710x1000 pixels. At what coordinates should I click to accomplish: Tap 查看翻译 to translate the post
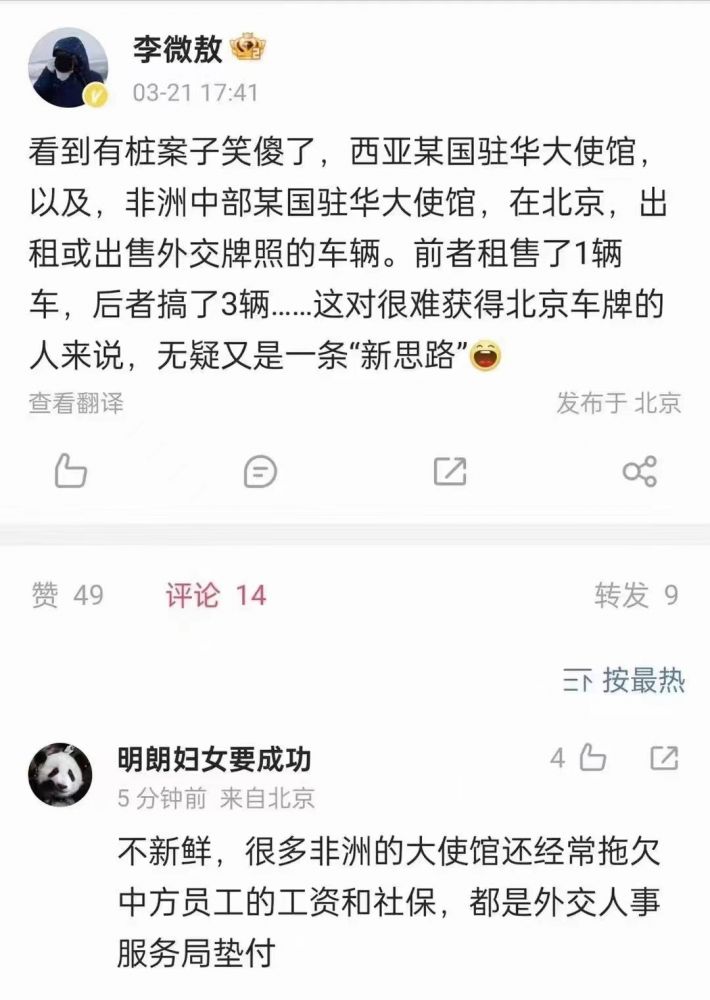click(76, 403)
